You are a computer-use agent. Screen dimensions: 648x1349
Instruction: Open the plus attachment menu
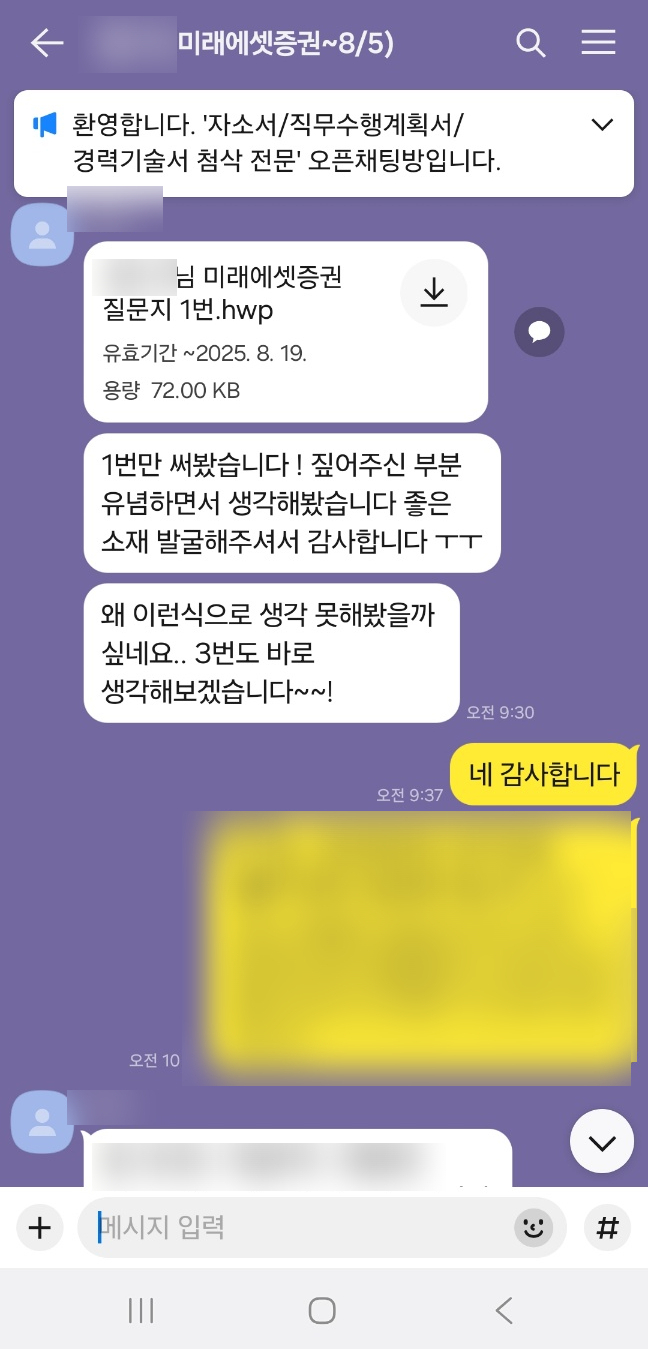pyautogui.click(x=39, y=1227)
